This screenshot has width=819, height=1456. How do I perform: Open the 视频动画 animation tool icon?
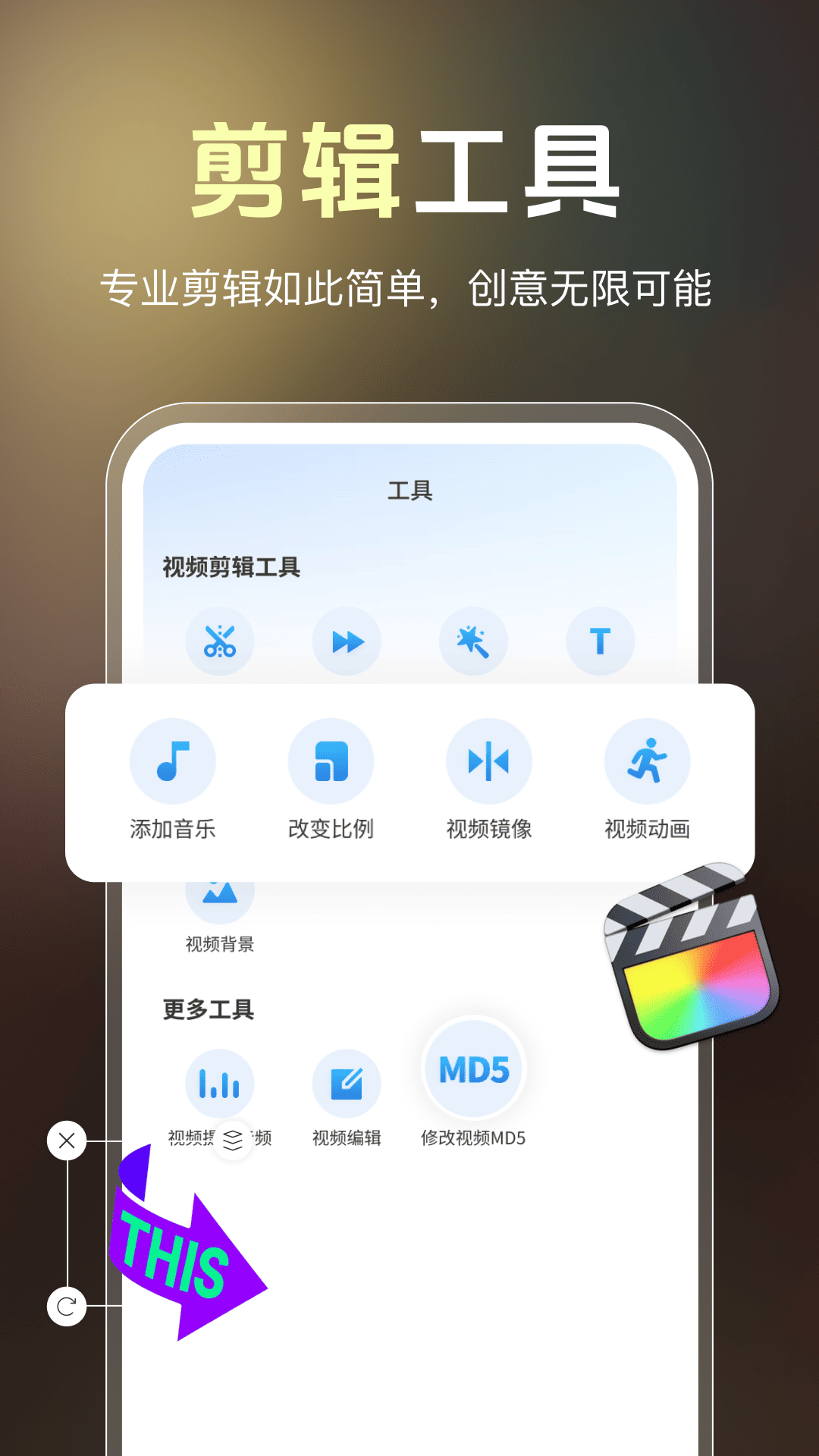[x=648, y=761]
